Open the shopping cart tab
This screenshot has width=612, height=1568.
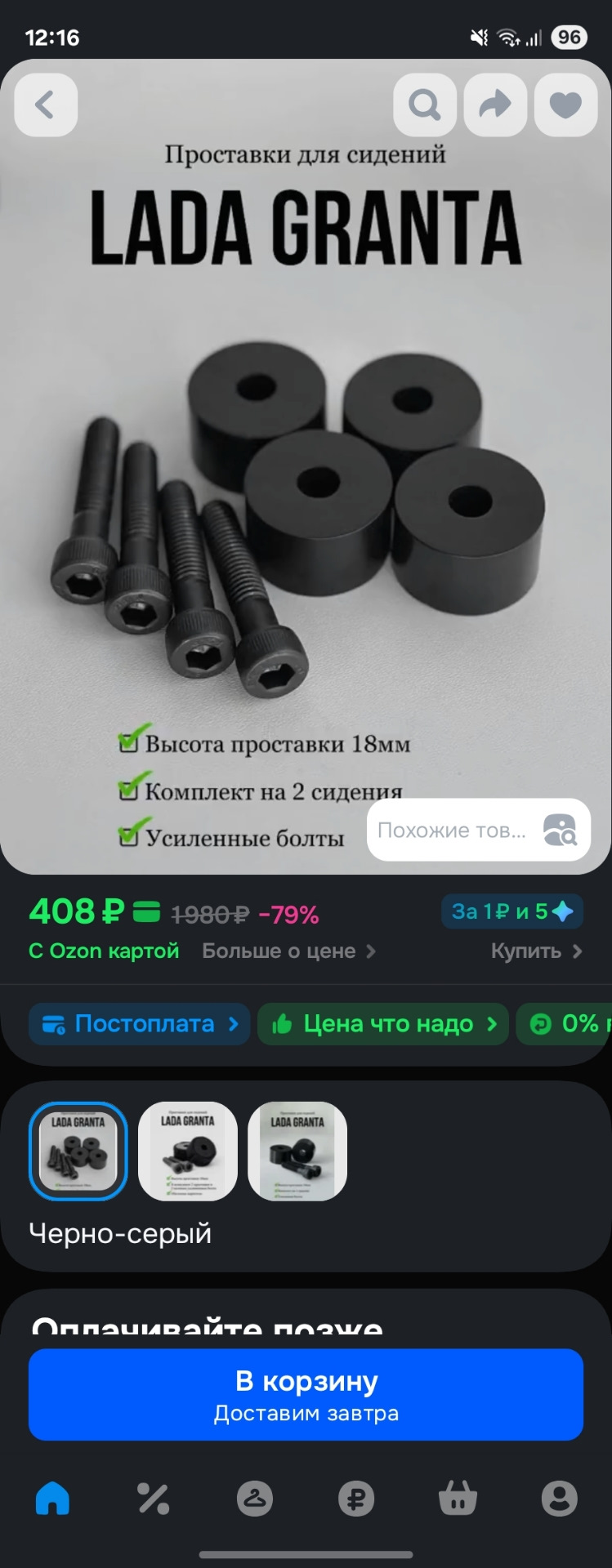click(x=458, y=1499)
